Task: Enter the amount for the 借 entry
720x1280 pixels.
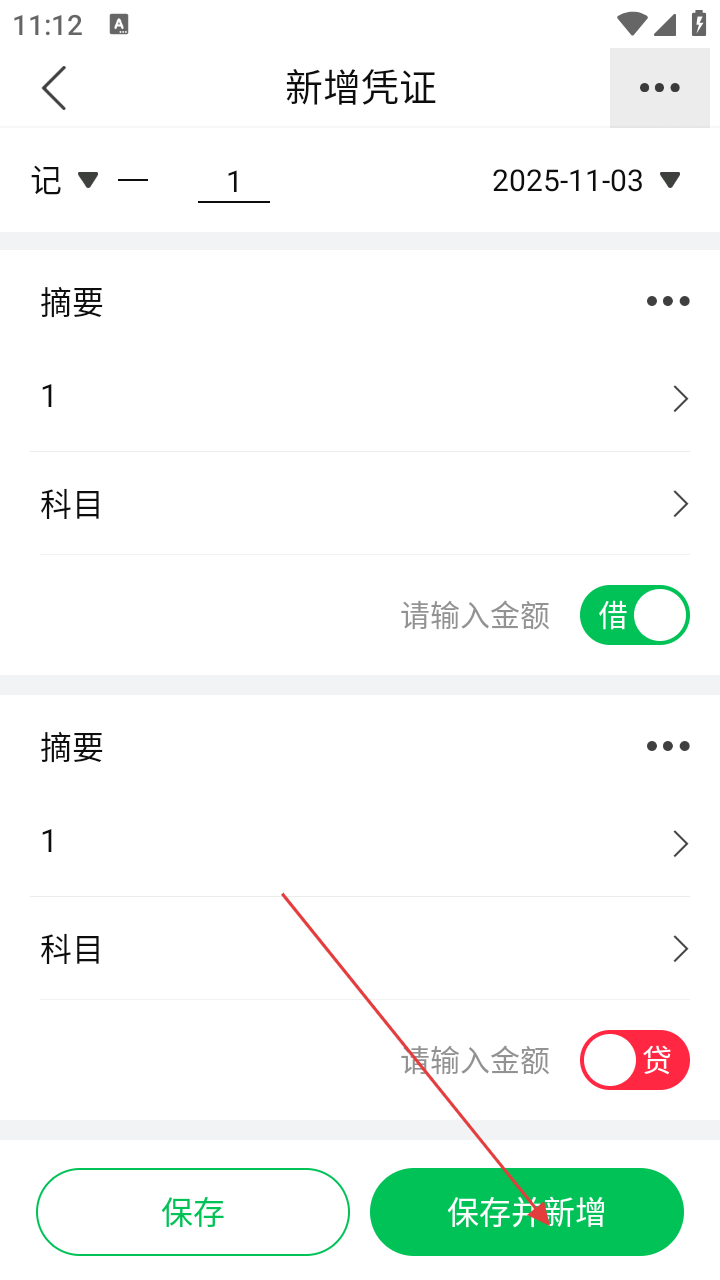Action: (476, 616)
